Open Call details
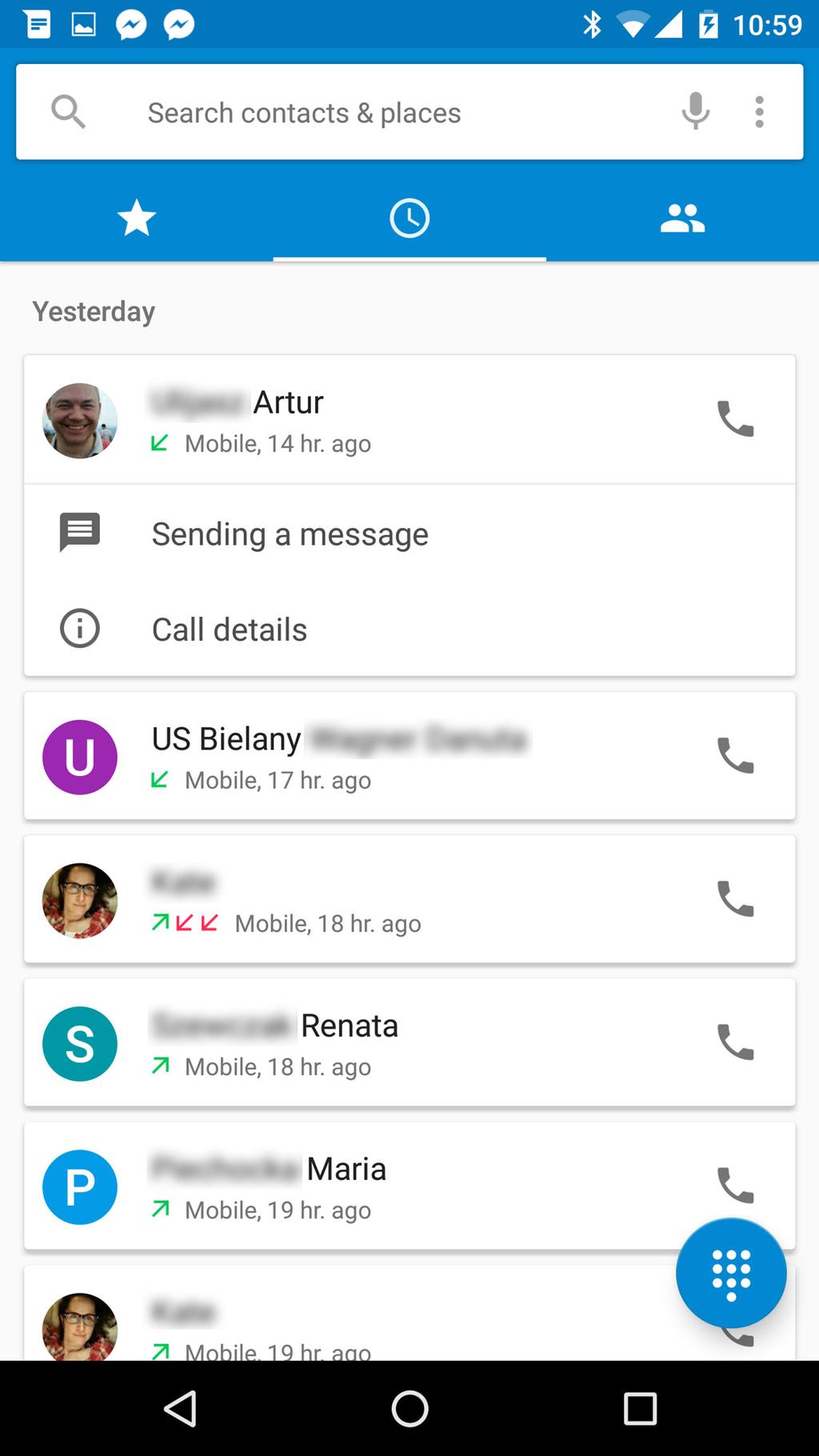The width and height of the screenshot is (819, 1456). [x=230, y=630]
